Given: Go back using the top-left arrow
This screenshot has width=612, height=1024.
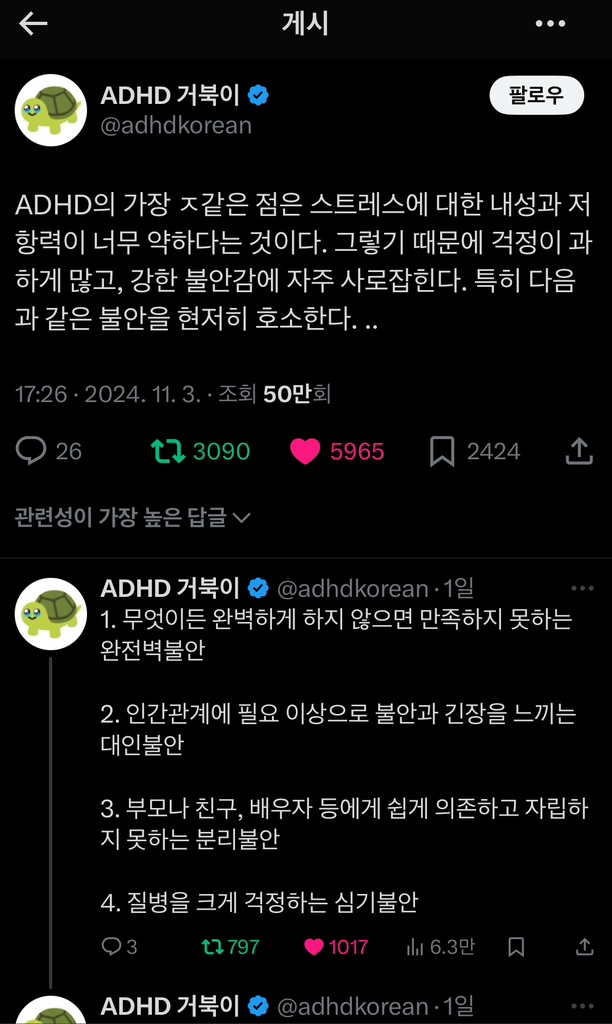Looking at the screenshot, I should 33,24.
